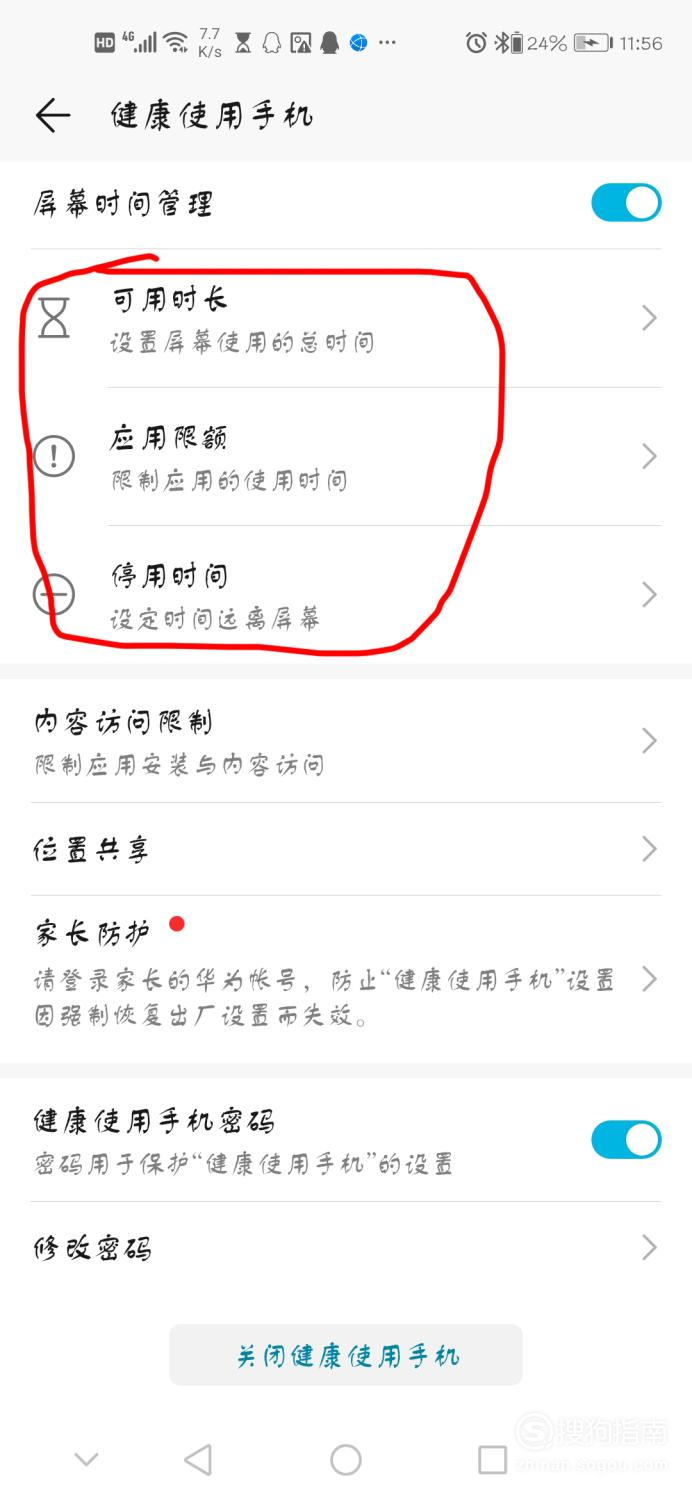Image resolution: width=692 pixels, height=1499 pixels.
Task: Toggle the 屏幕时间管理 switch
Action: click(x=626, y=203)
